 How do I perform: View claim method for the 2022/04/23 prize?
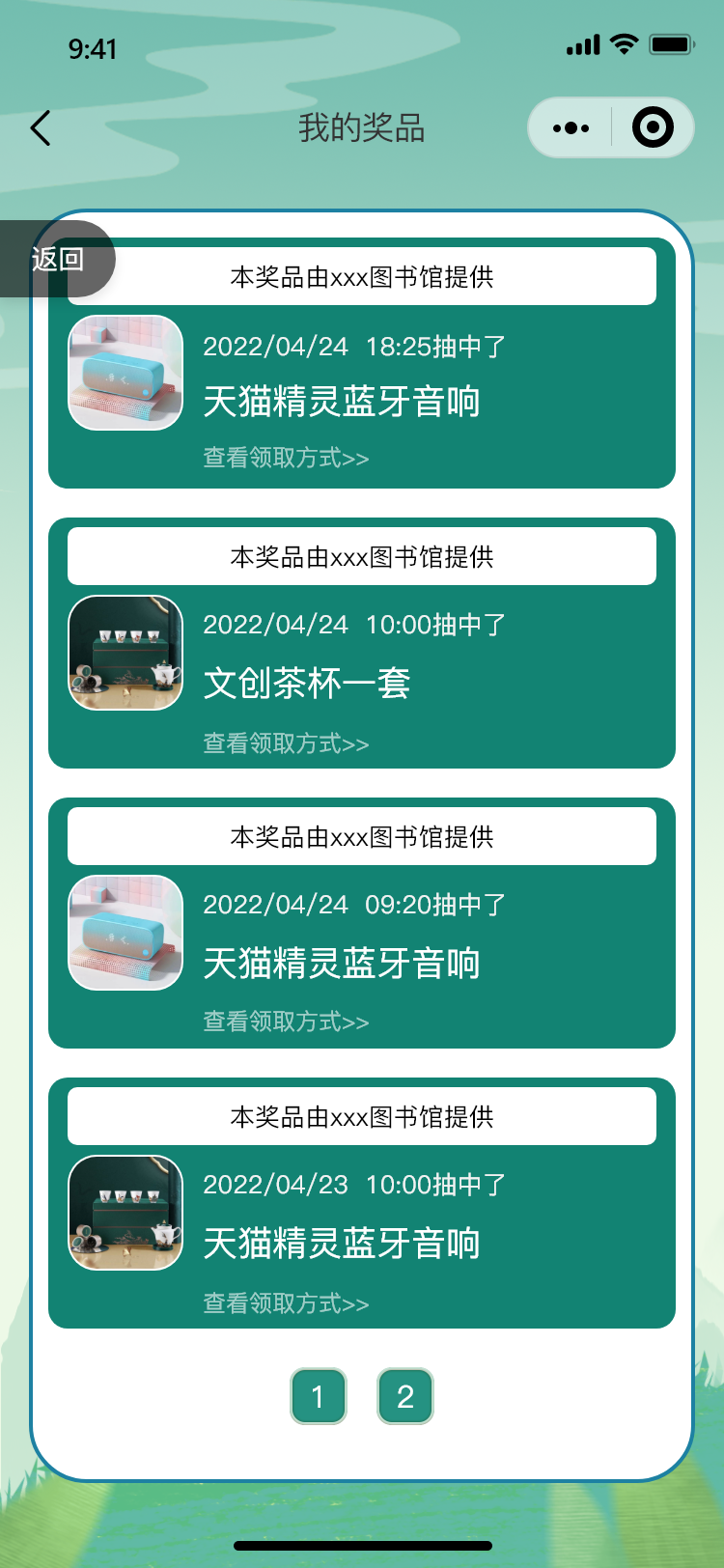286,1303
